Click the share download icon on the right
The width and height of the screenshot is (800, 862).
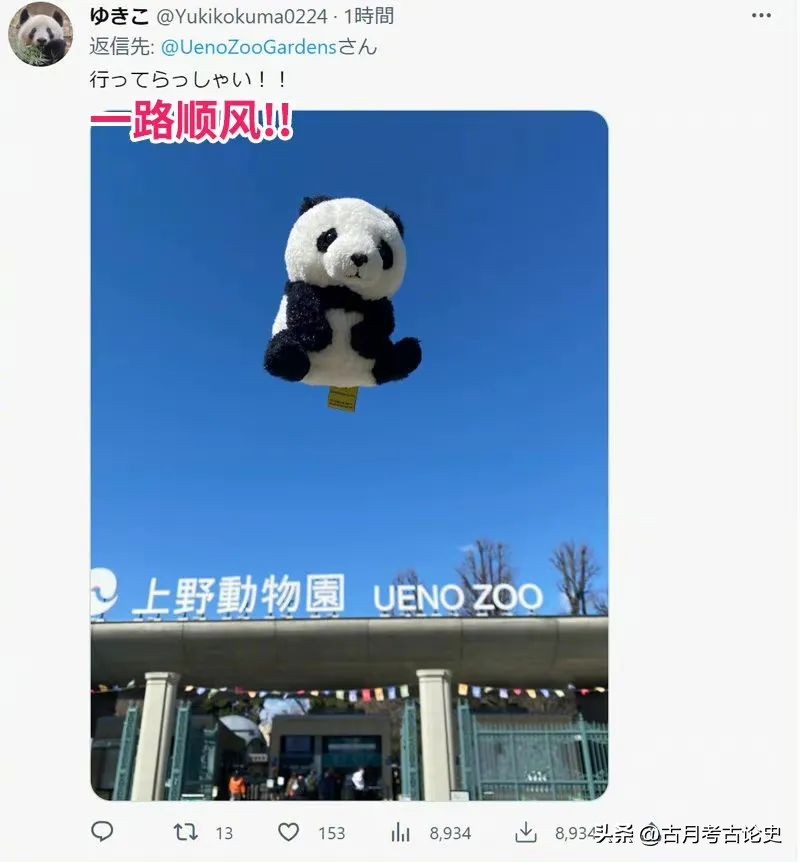pyautogui.click(x=524, y=831)
